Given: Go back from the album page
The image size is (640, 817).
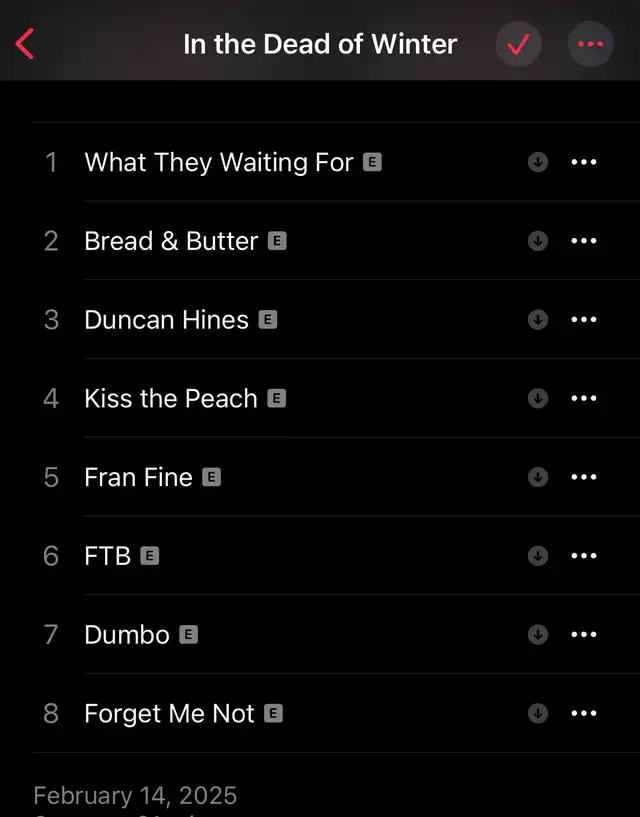Looking at the screenshot, I should click(x=26, y=44).
